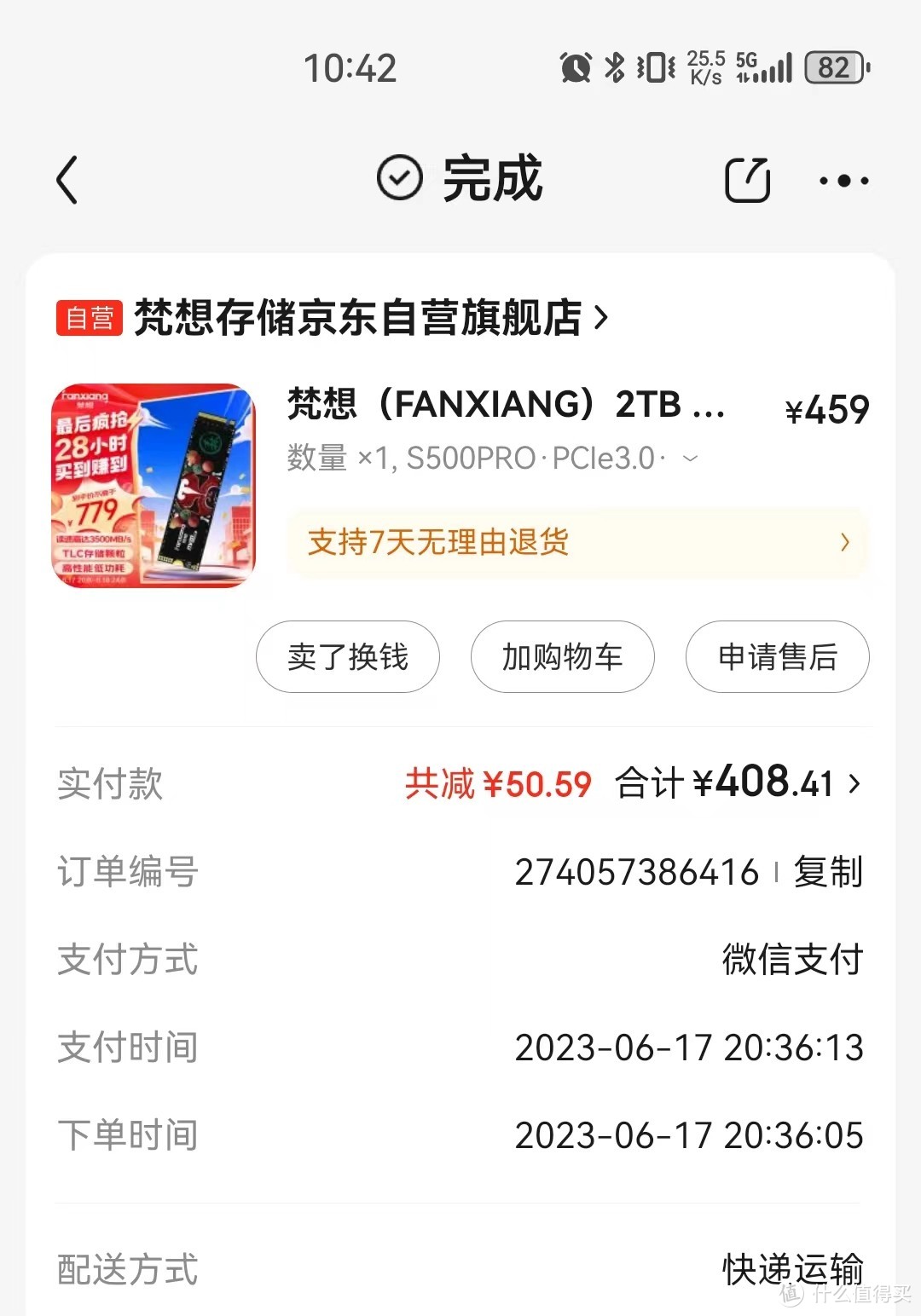The width and height of the screenshot is (921, 1316).
Task: Tap the battery indicator in the status bar
Action: pyautogui.click(x=833, y=67)
